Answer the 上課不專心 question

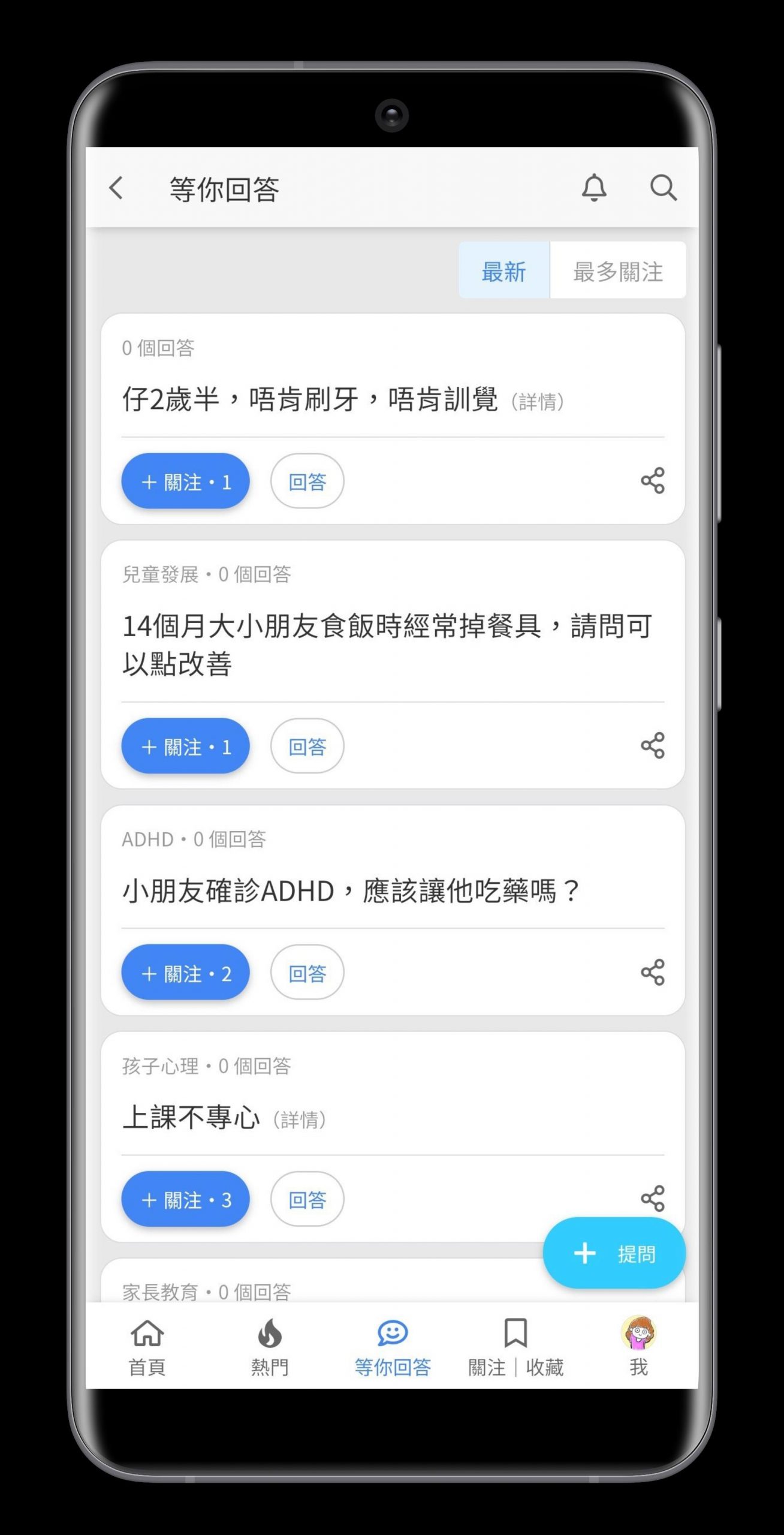(307, 1199)
